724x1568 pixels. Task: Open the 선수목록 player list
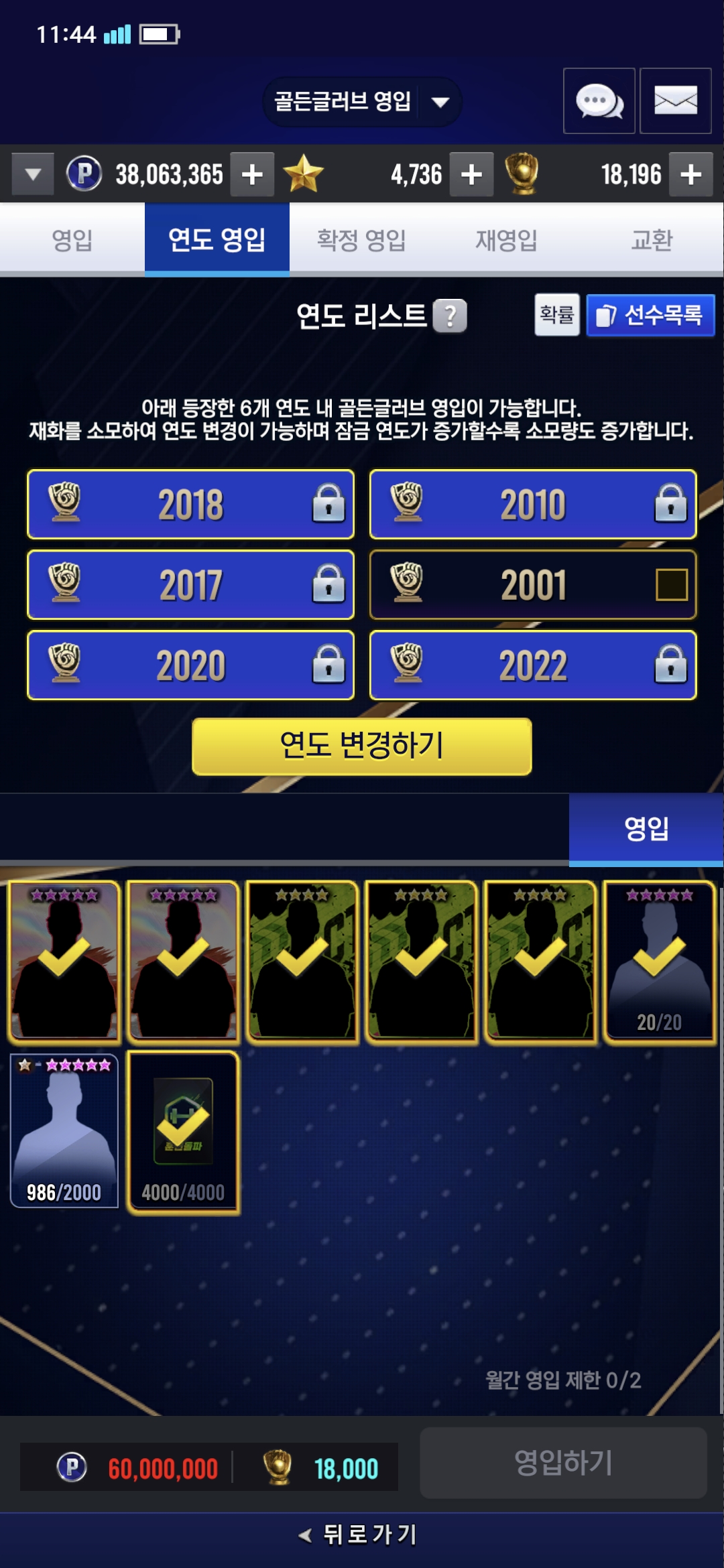[x=650, y=315]
